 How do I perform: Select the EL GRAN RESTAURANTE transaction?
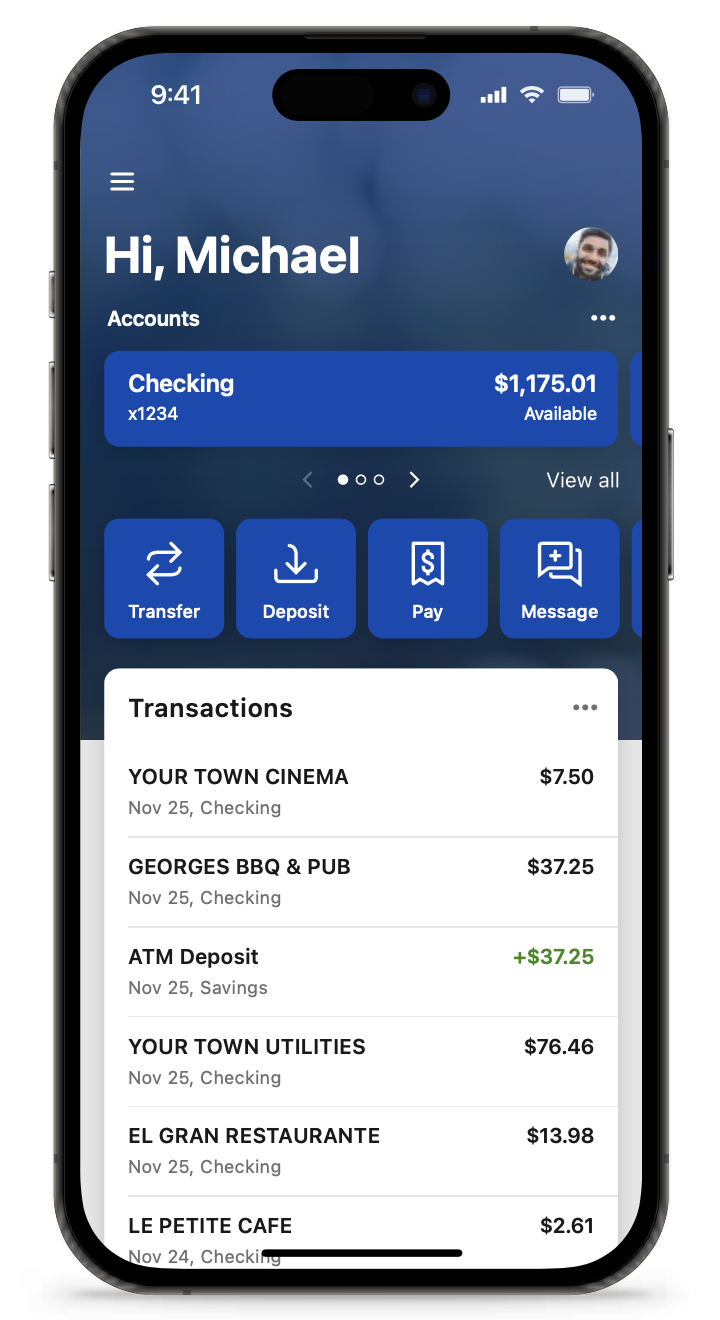[x=361, y=1151]
